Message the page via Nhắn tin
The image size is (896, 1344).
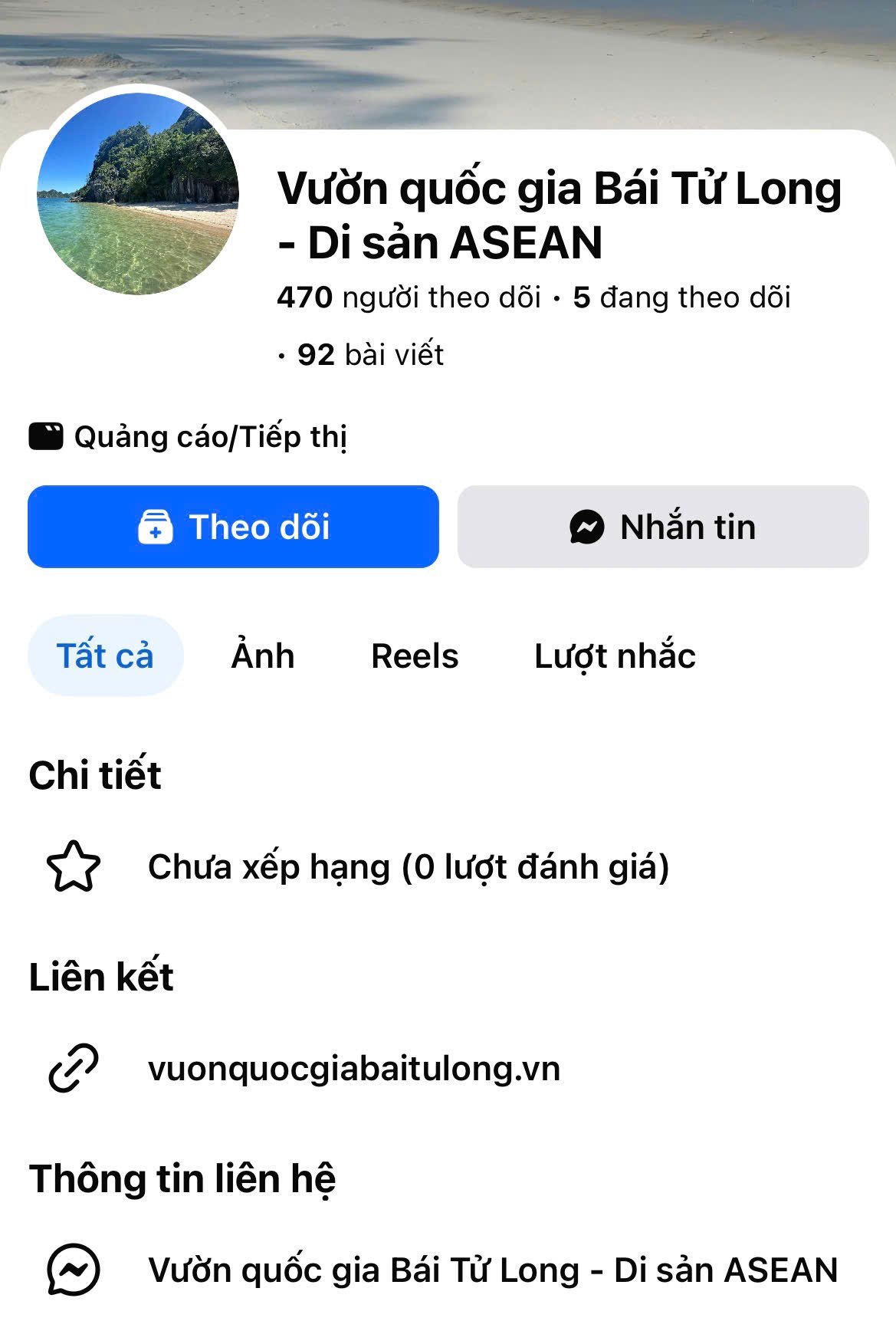coord(663,527)
